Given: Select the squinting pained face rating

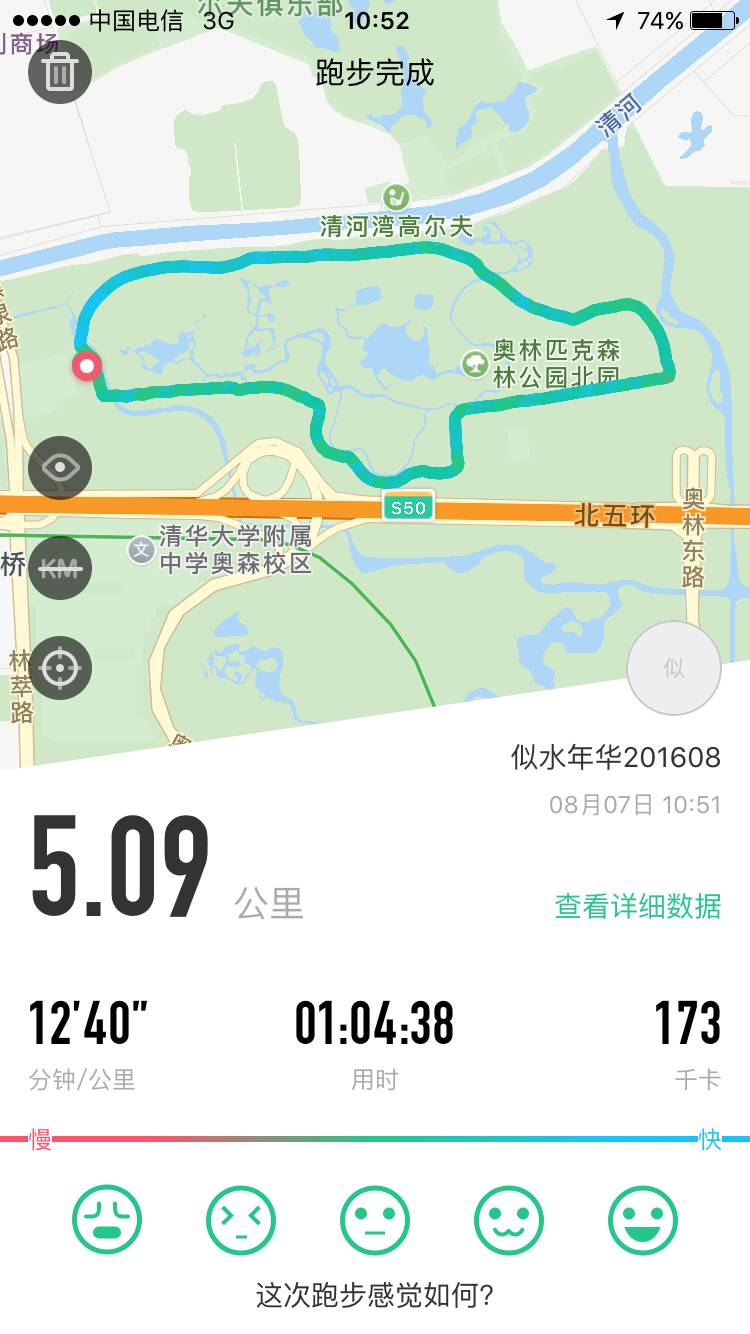Looking at the screenshot, I should tap(240, 1220).
